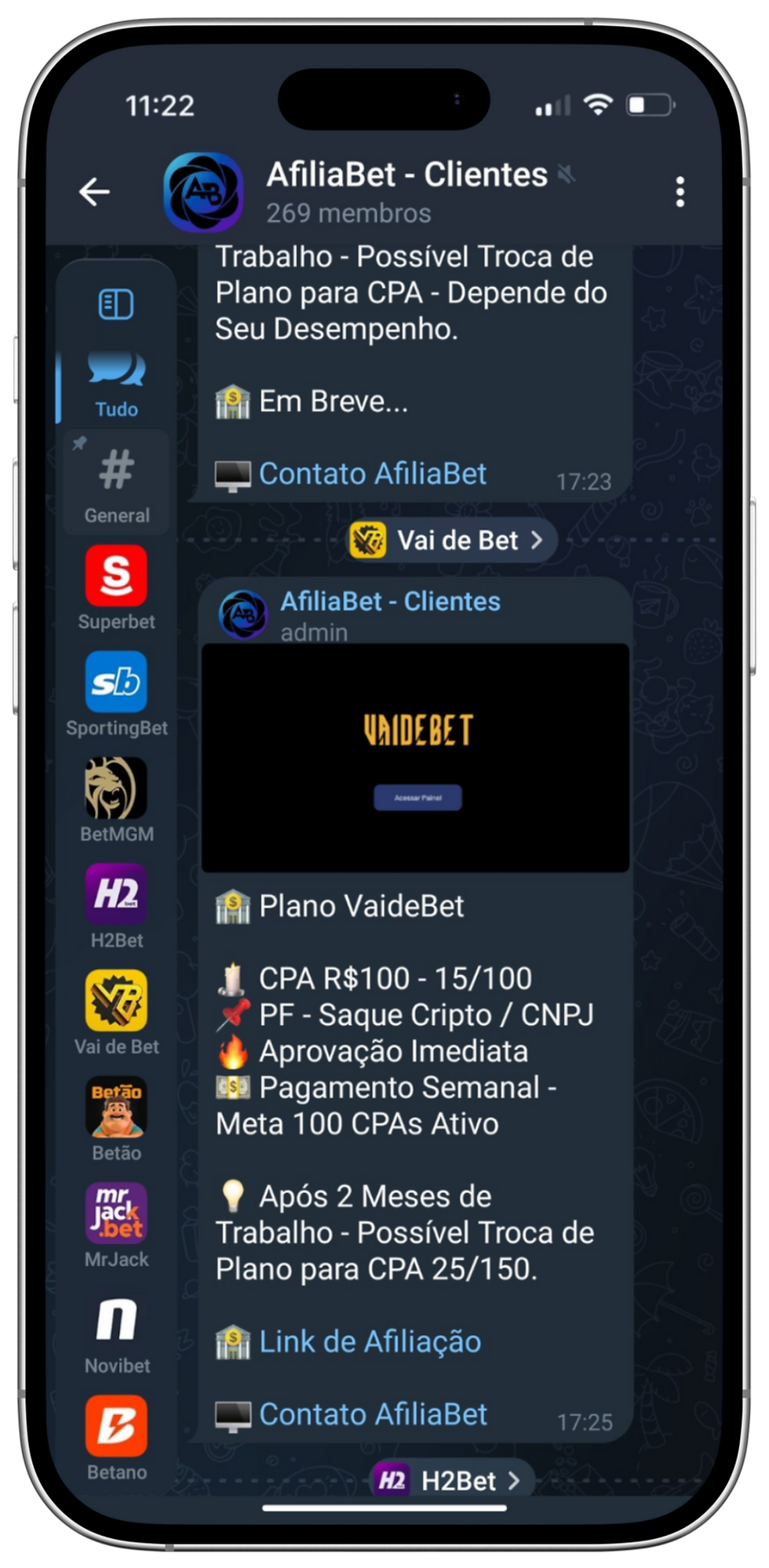View the VaideBet image in the message

[x=415, y=758]
